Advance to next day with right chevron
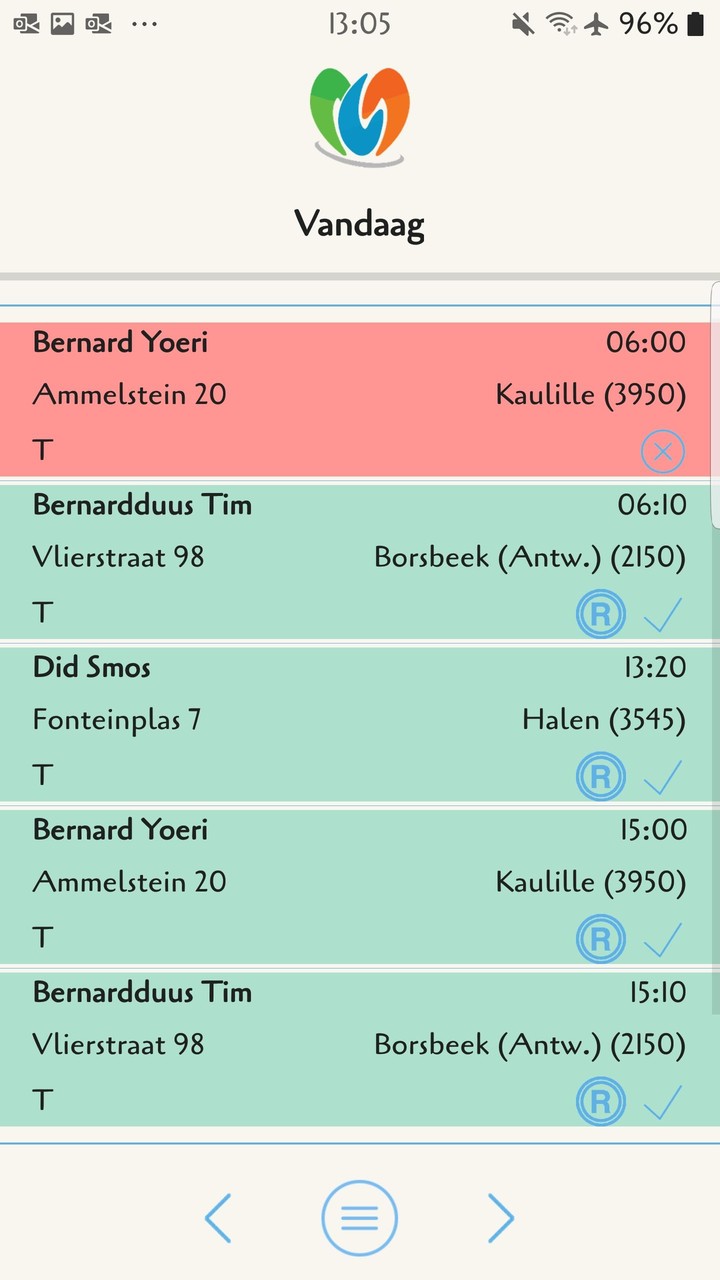 [x=501, y=1218]
